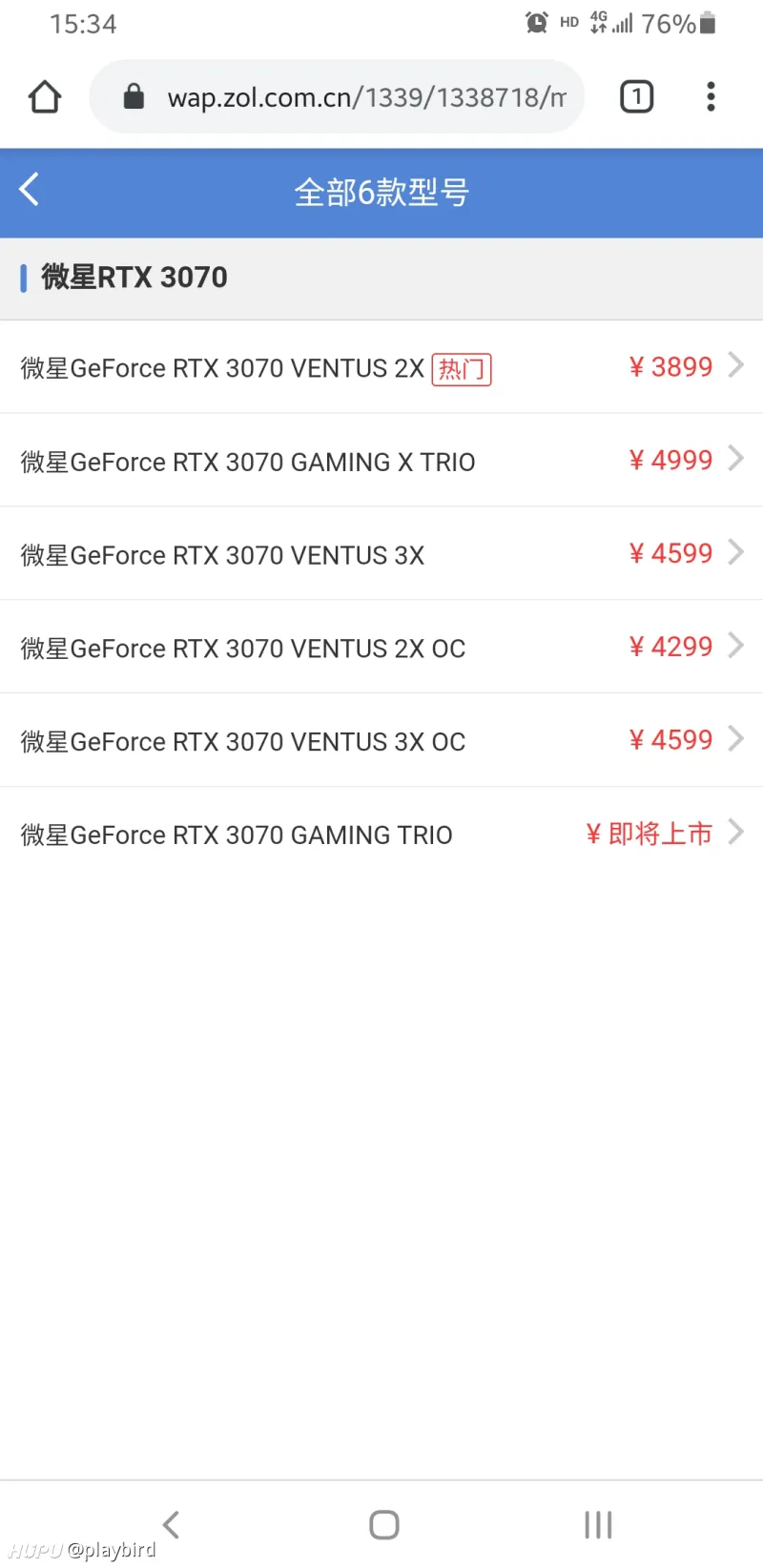
Task: View RTX 3070 VENTUS 2X OC details
Action: click(381, 648)
